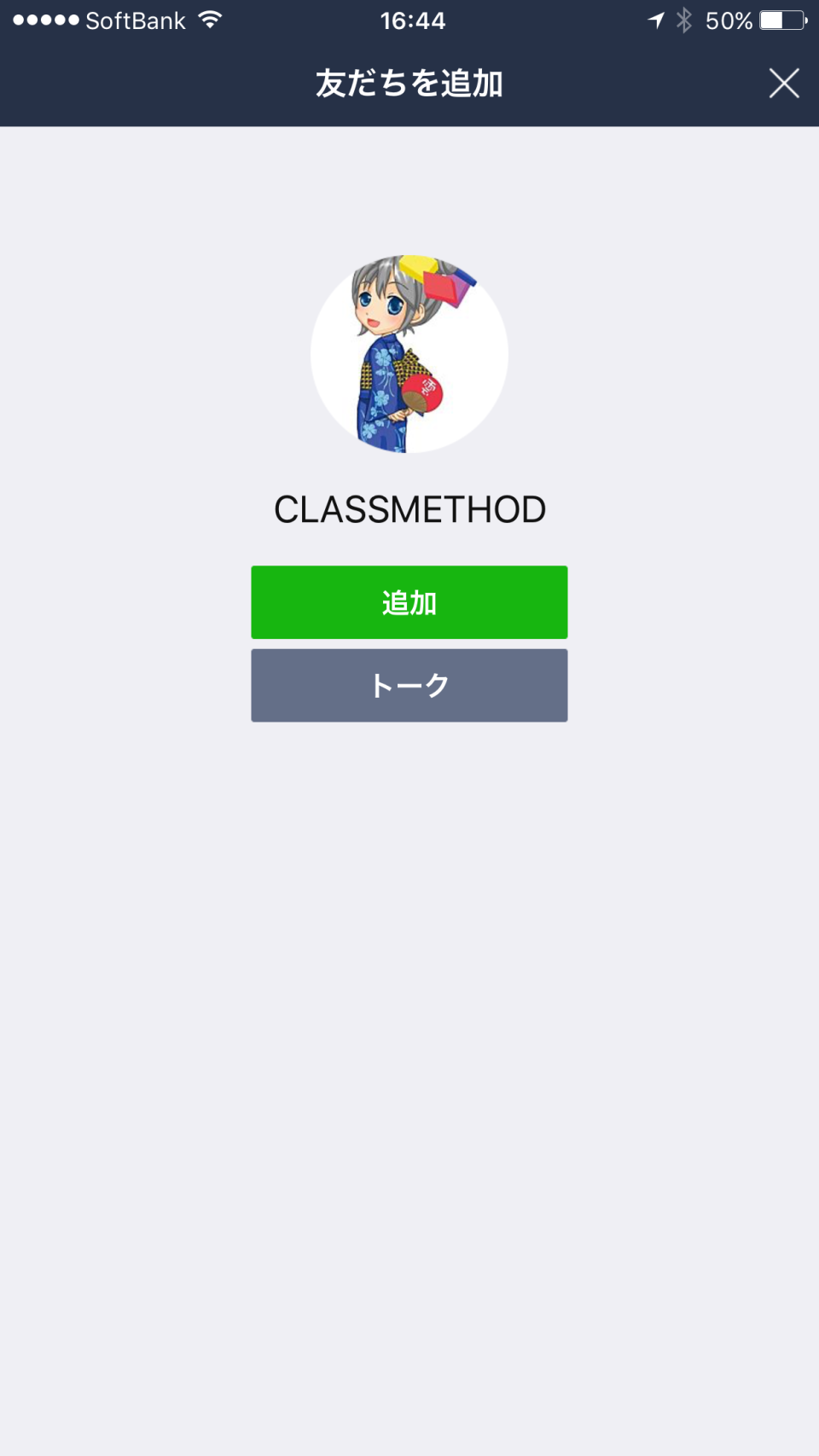The image size is (819, 1456).
Task: Dismiss the add friend screen via X
Action: (x=783, y=84)
